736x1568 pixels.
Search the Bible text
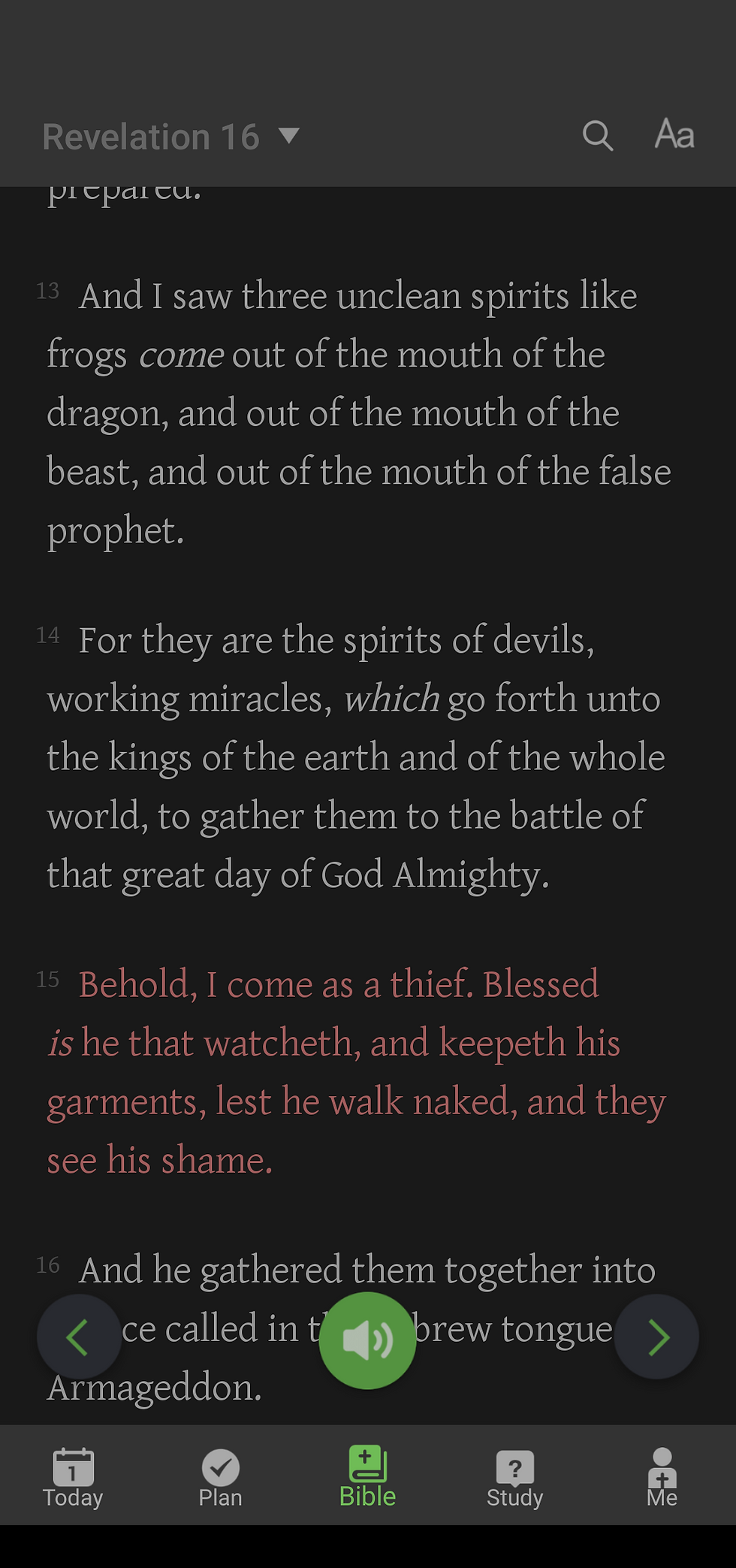pos(598,136)
